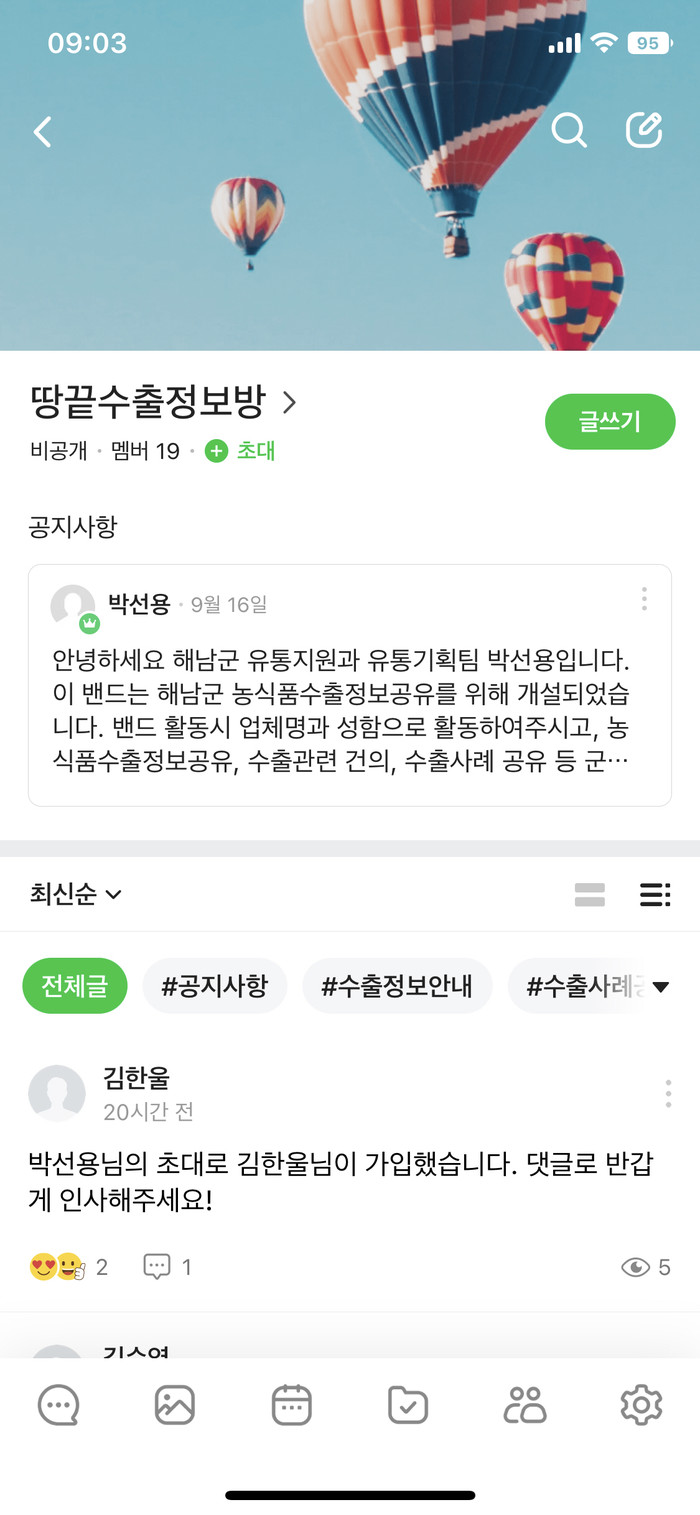Open search in this band
Screen dimensions: 700x1515
[x=569, y=130]
